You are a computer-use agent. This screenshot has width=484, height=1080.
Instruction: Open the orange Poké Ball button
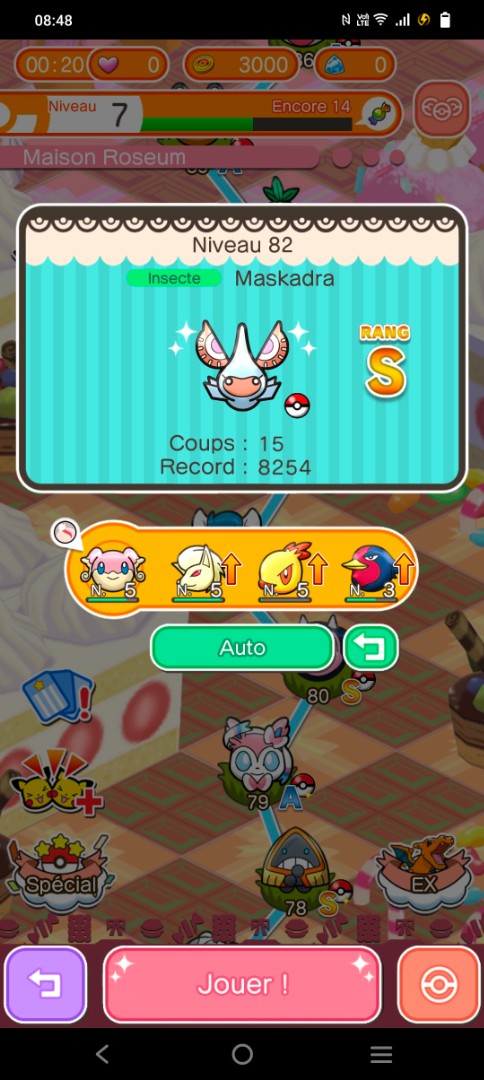439,984
